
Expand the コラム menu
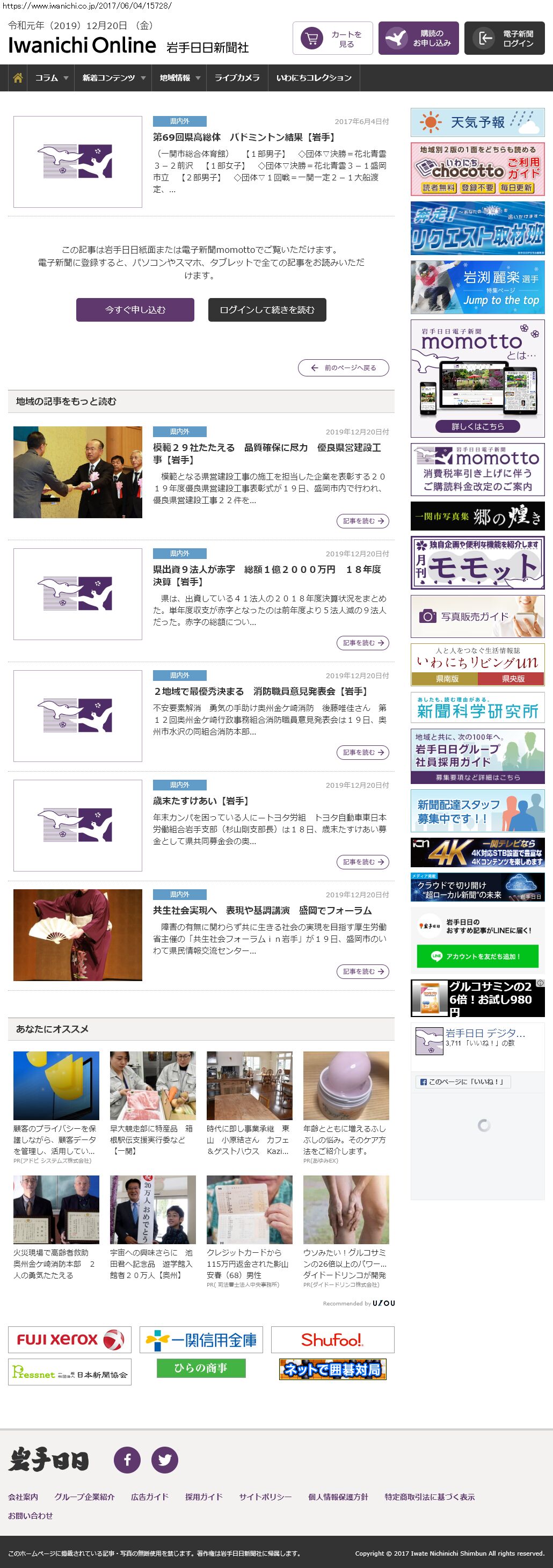click(50, 78)
